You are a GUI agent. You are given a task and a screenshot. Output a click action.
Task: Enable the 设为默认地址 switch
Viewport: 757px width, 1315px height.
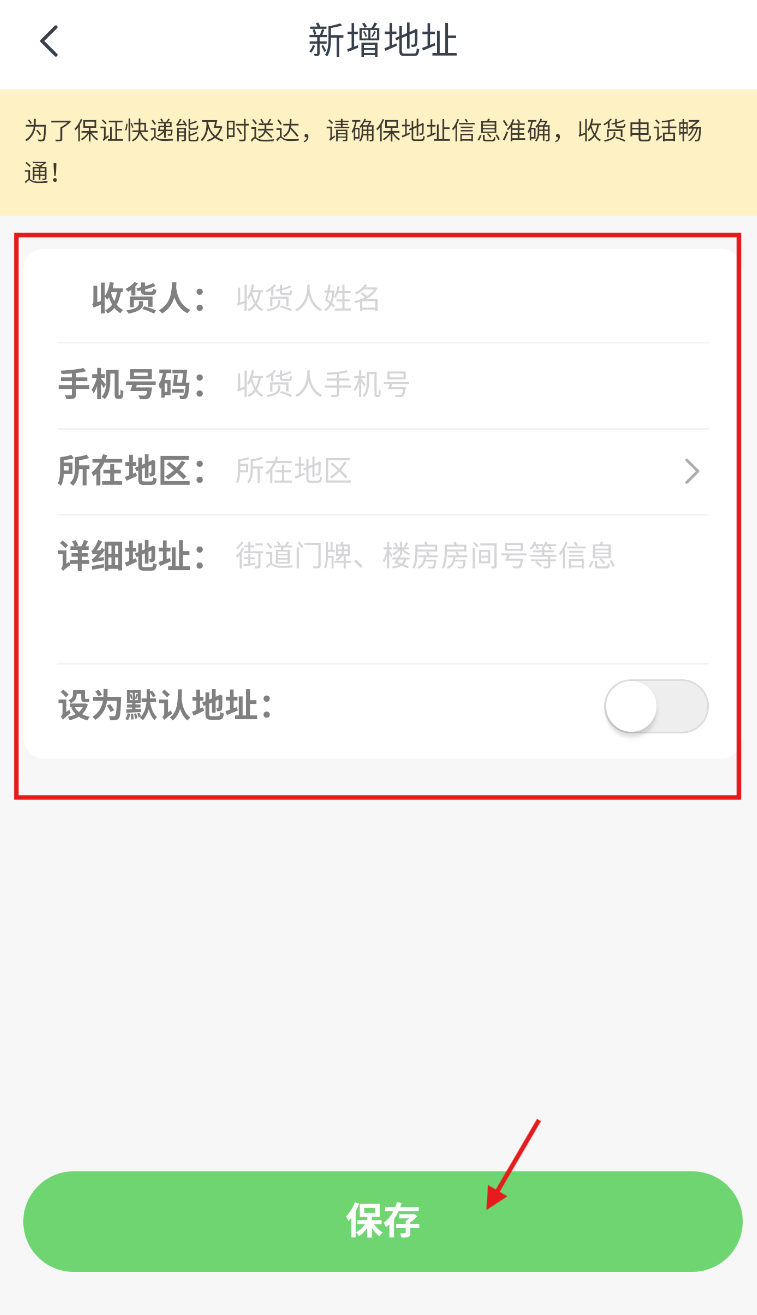pyautogui.click(x=656, y=706)
